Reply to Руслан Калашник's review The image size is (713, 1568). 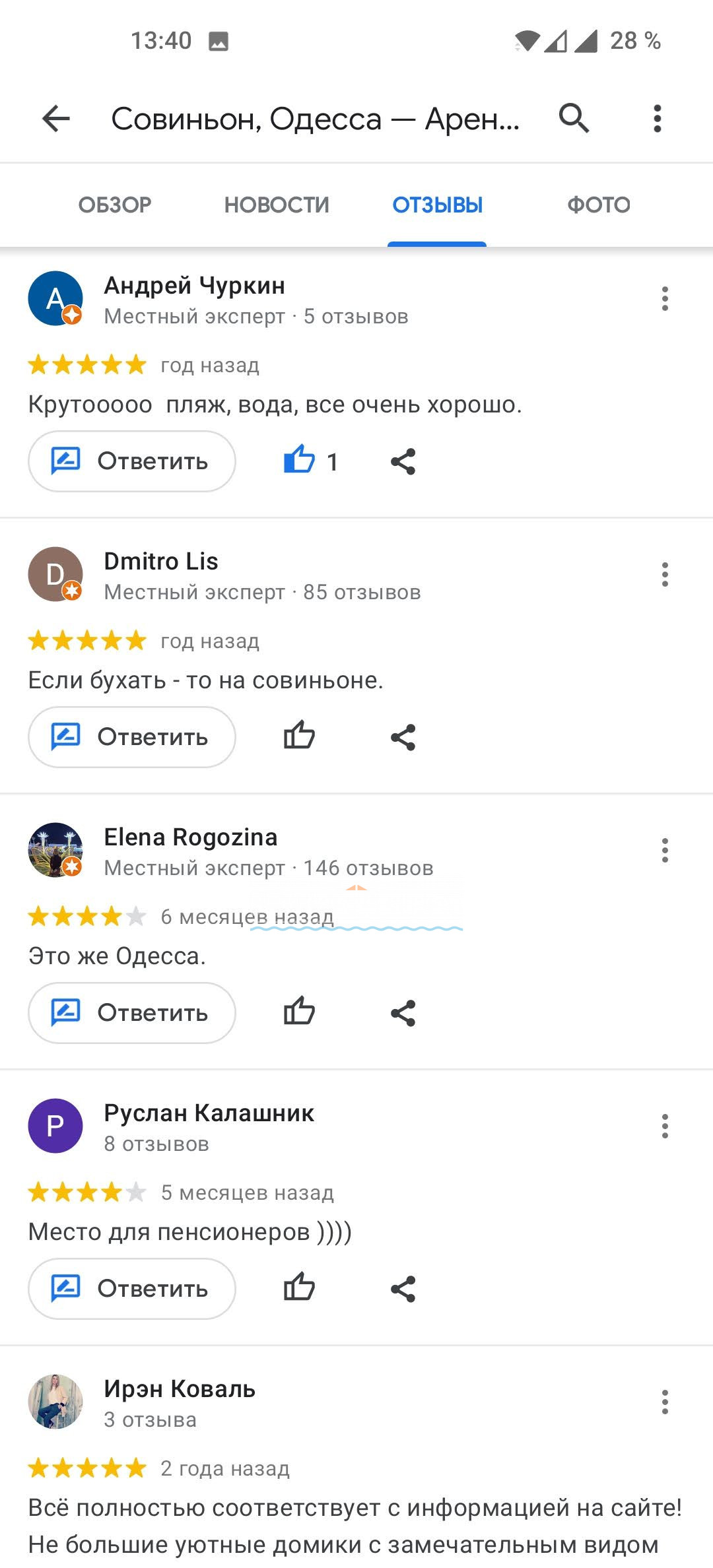coord(132,1289)
